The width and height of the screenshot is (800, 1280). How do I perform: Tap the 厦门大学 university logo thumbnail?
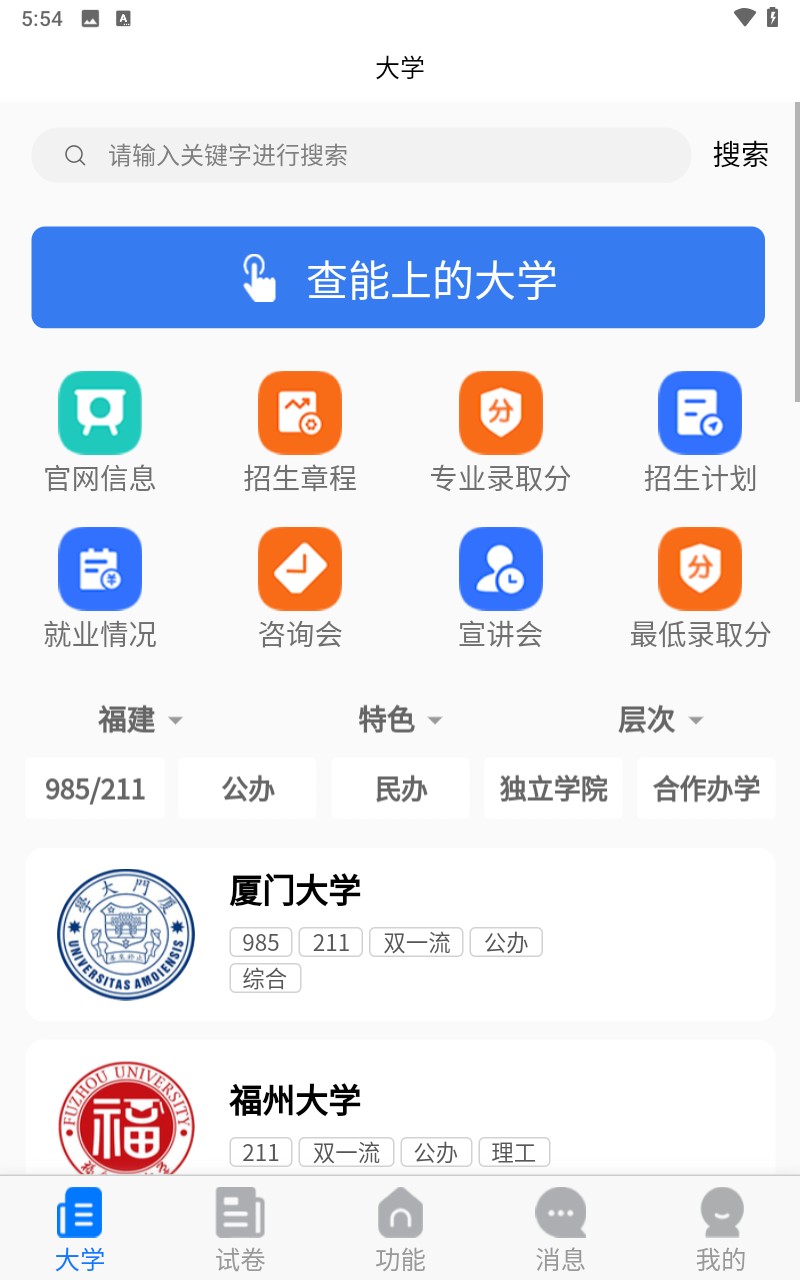pyautogui.click(x=125, y=934)
